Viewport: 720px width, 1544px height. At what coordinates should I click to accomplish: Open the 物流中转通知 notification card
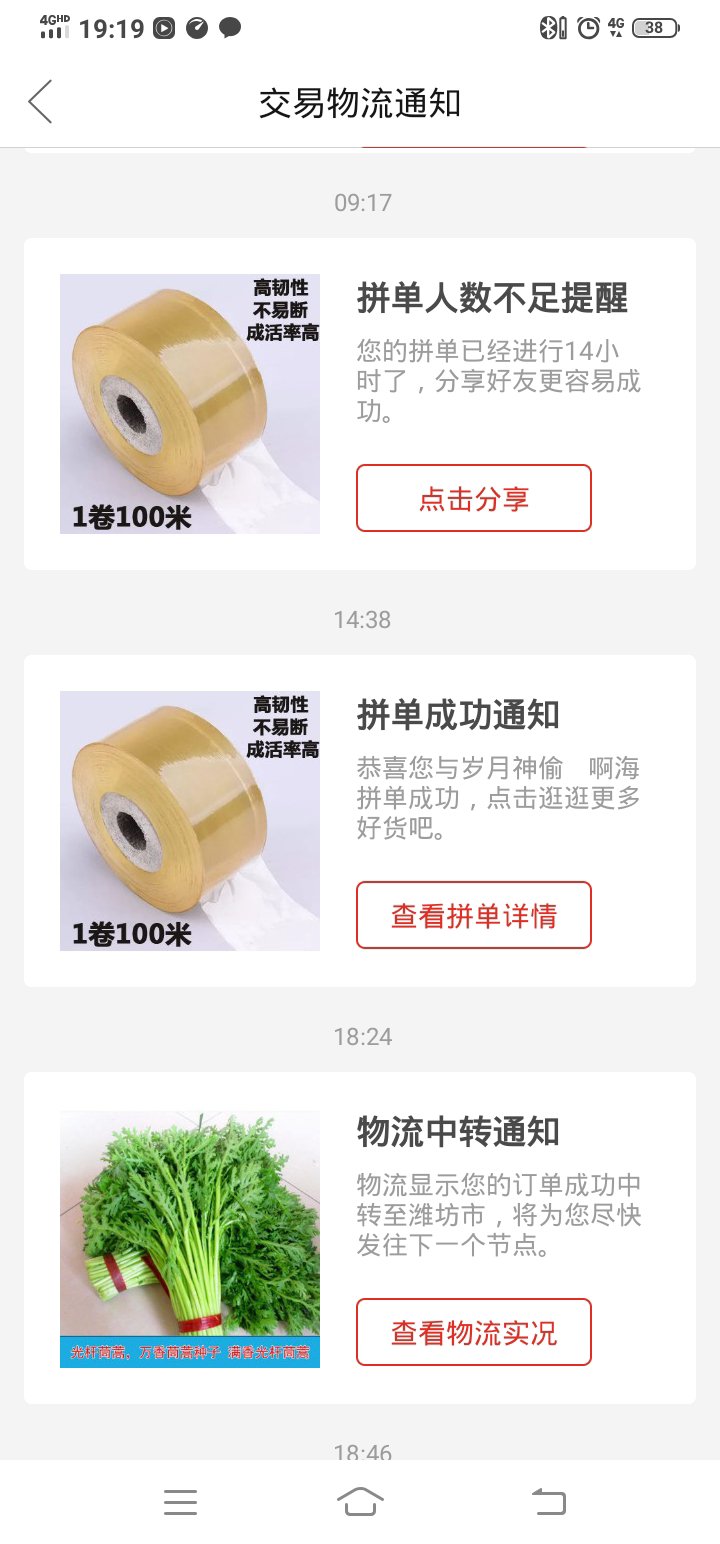click(x=458, y=1132)
